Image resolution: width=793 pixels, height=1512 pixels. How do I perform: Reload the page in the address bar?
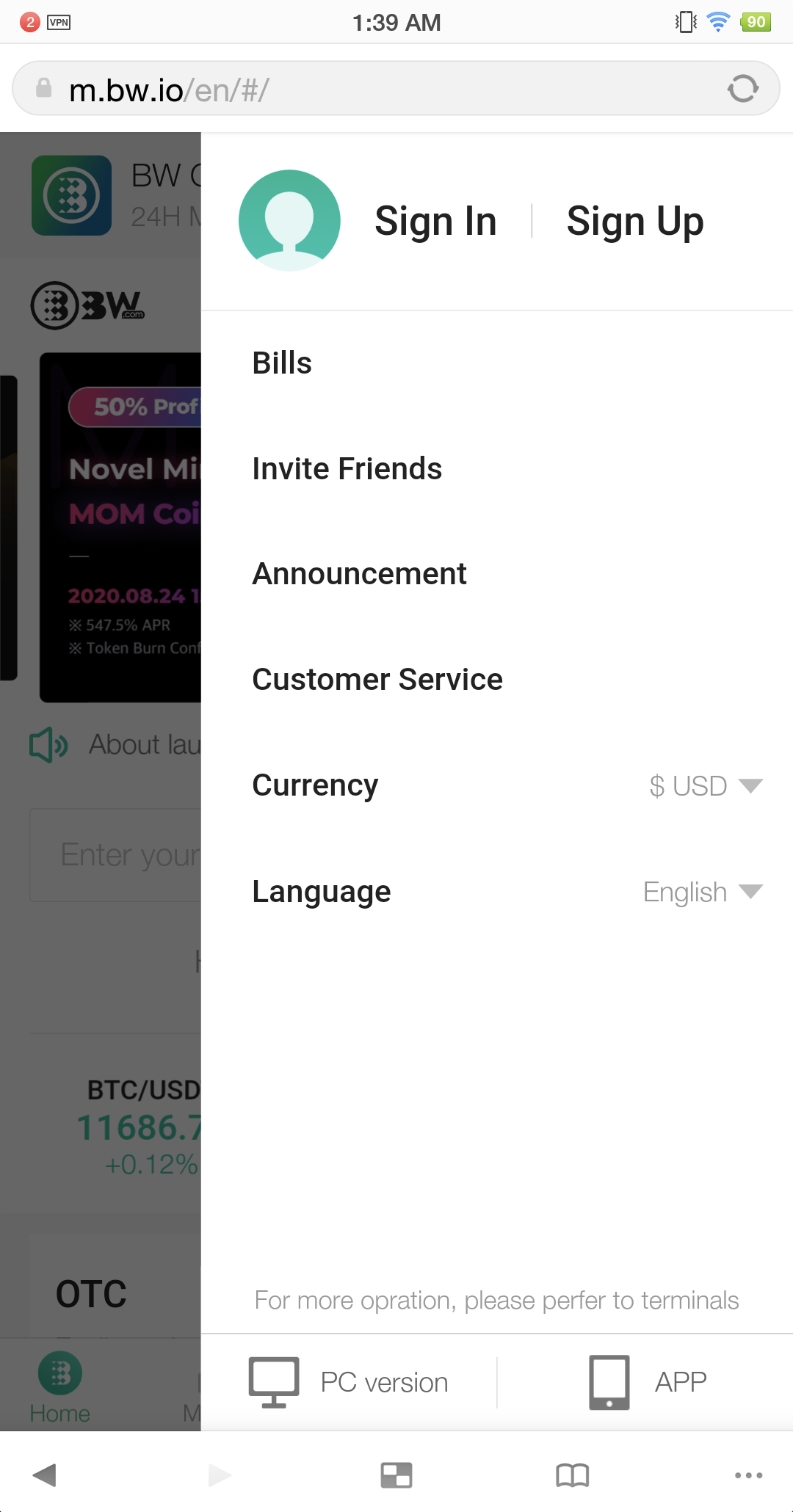pyautogui.click(x=743, y=89)
